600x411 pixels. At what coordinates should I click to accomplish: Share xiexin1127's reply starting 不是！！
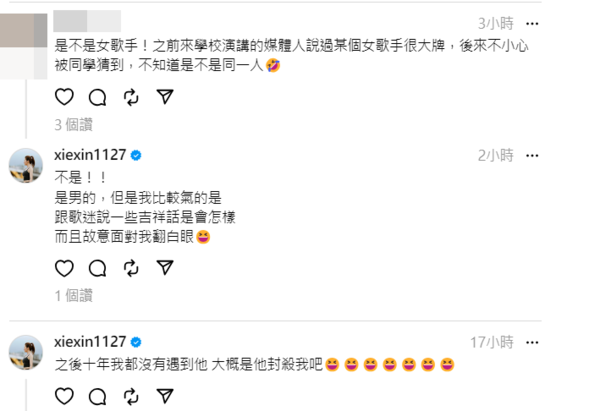point(166,268)
